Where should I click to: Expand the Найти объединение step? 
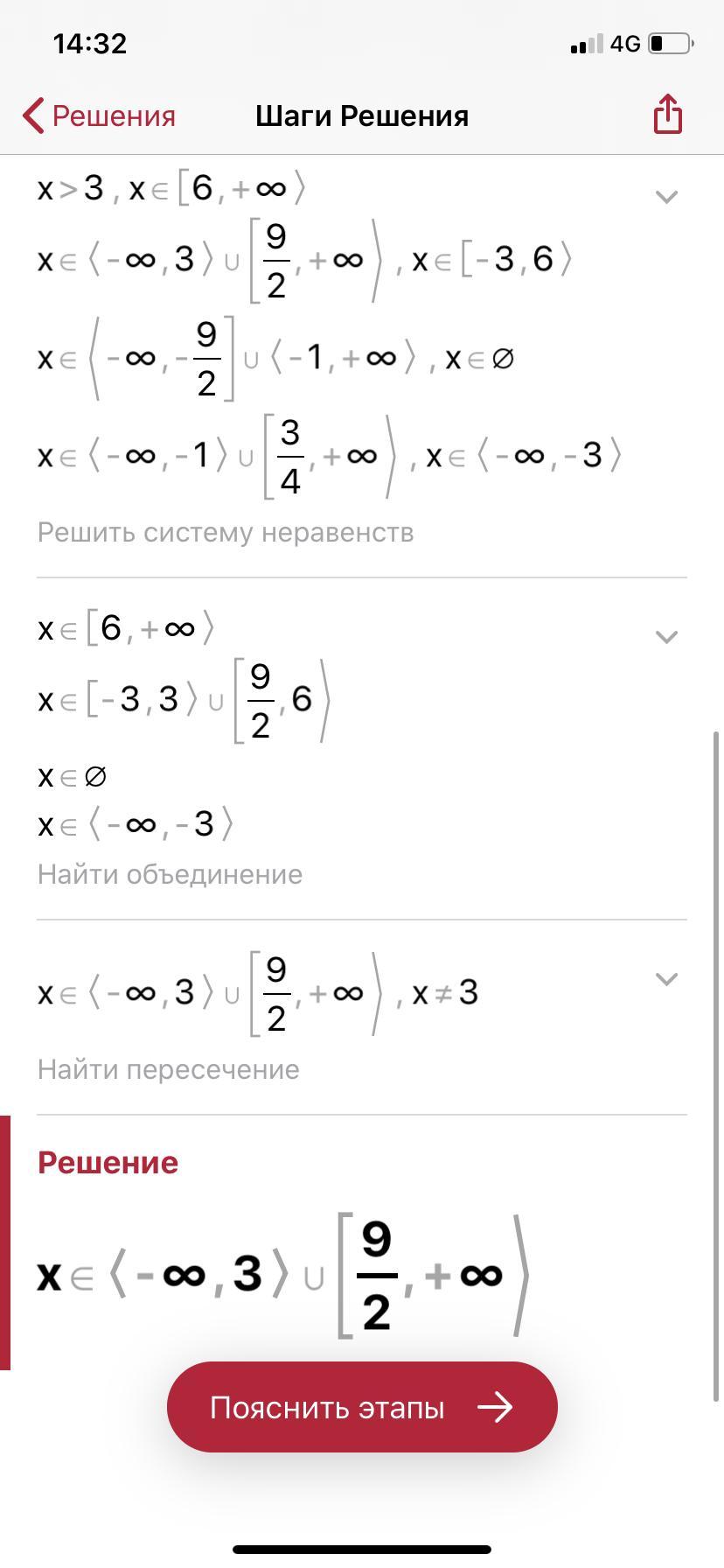[x=666, y=637]
